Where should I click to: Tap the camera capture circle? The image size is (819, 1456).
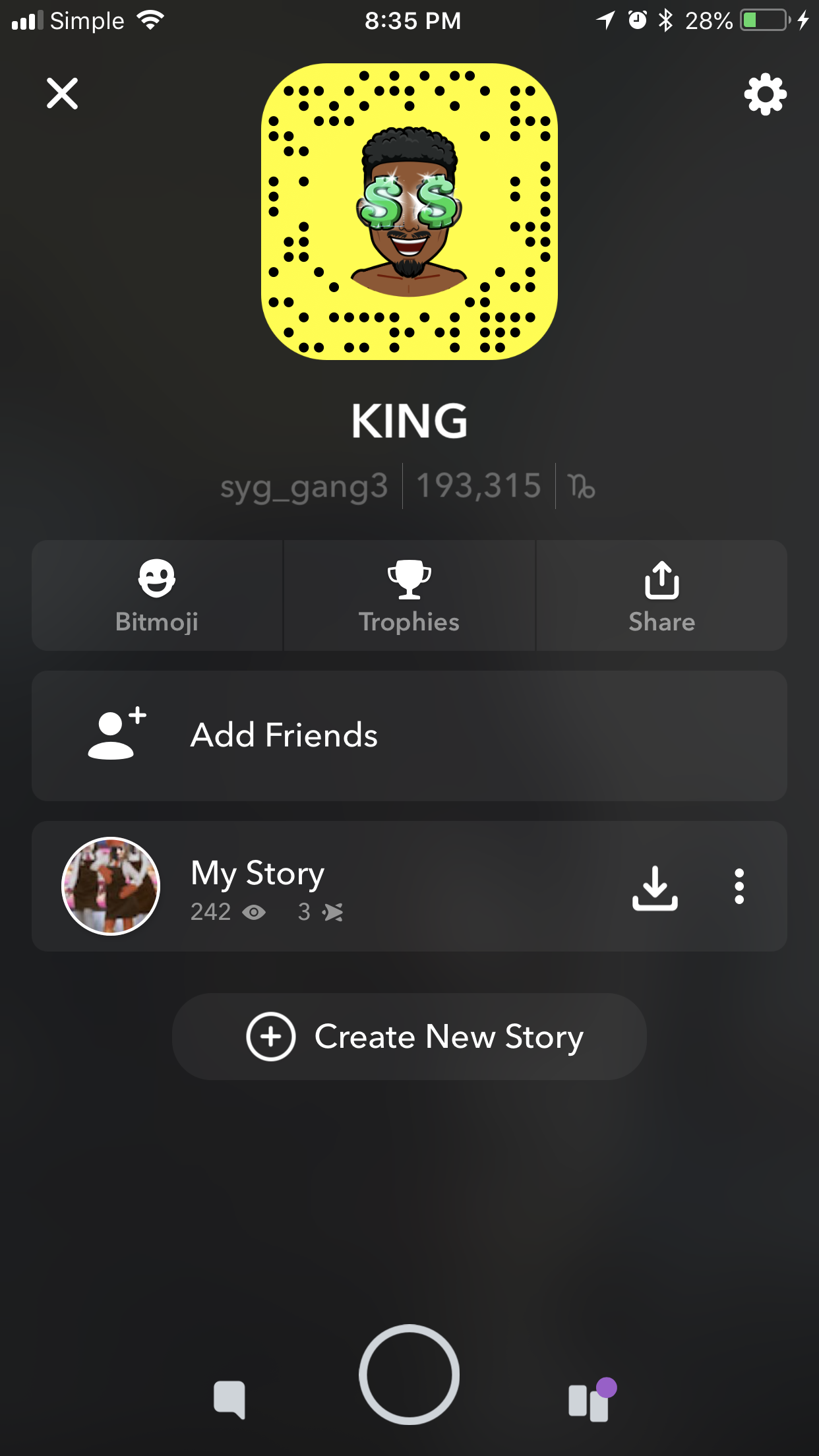pyautogui.click(x=409, y=1375)
